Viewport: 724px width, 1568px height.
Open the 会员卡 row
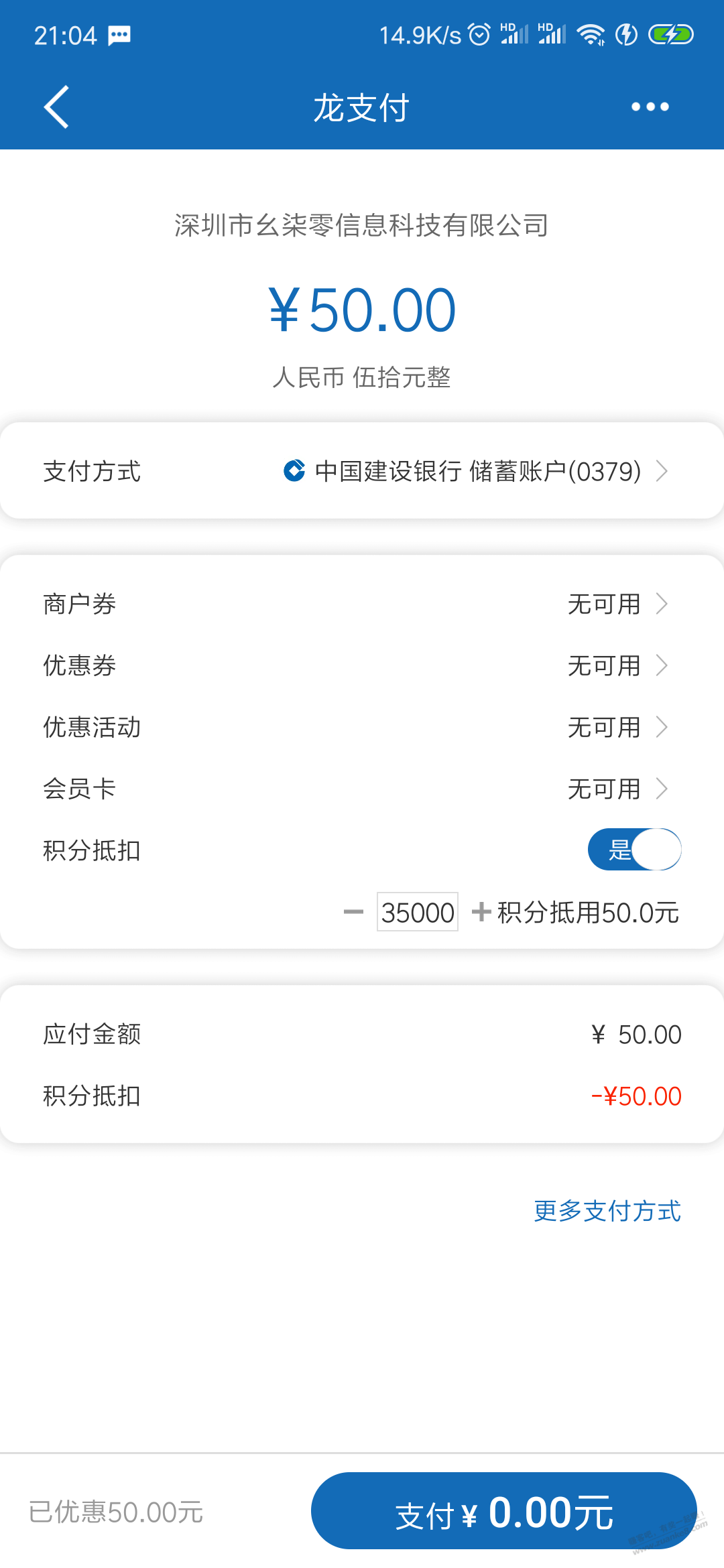(x=362, y=789)
